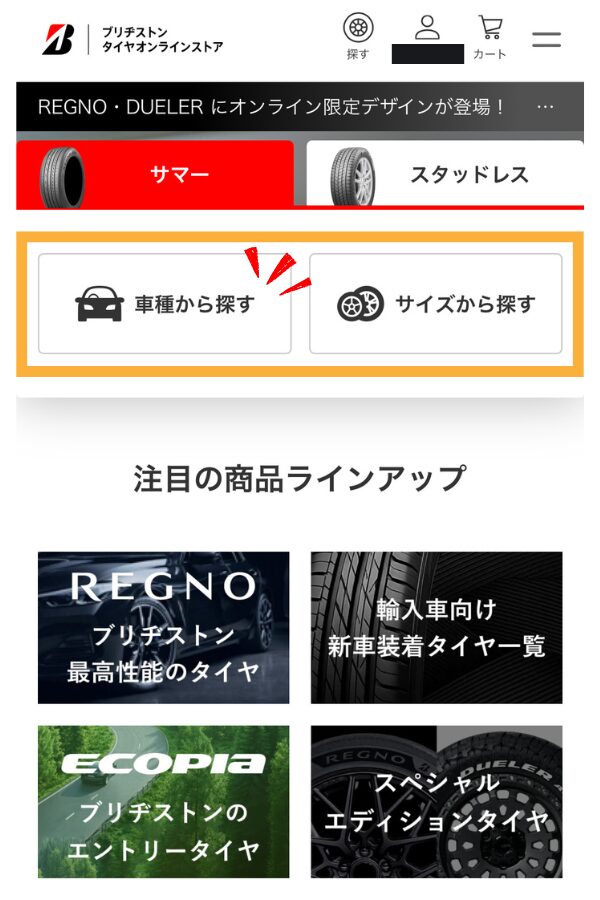Open the Bridgestone online store home logo
Screen dimensions: 600x900
click(132, 40)
